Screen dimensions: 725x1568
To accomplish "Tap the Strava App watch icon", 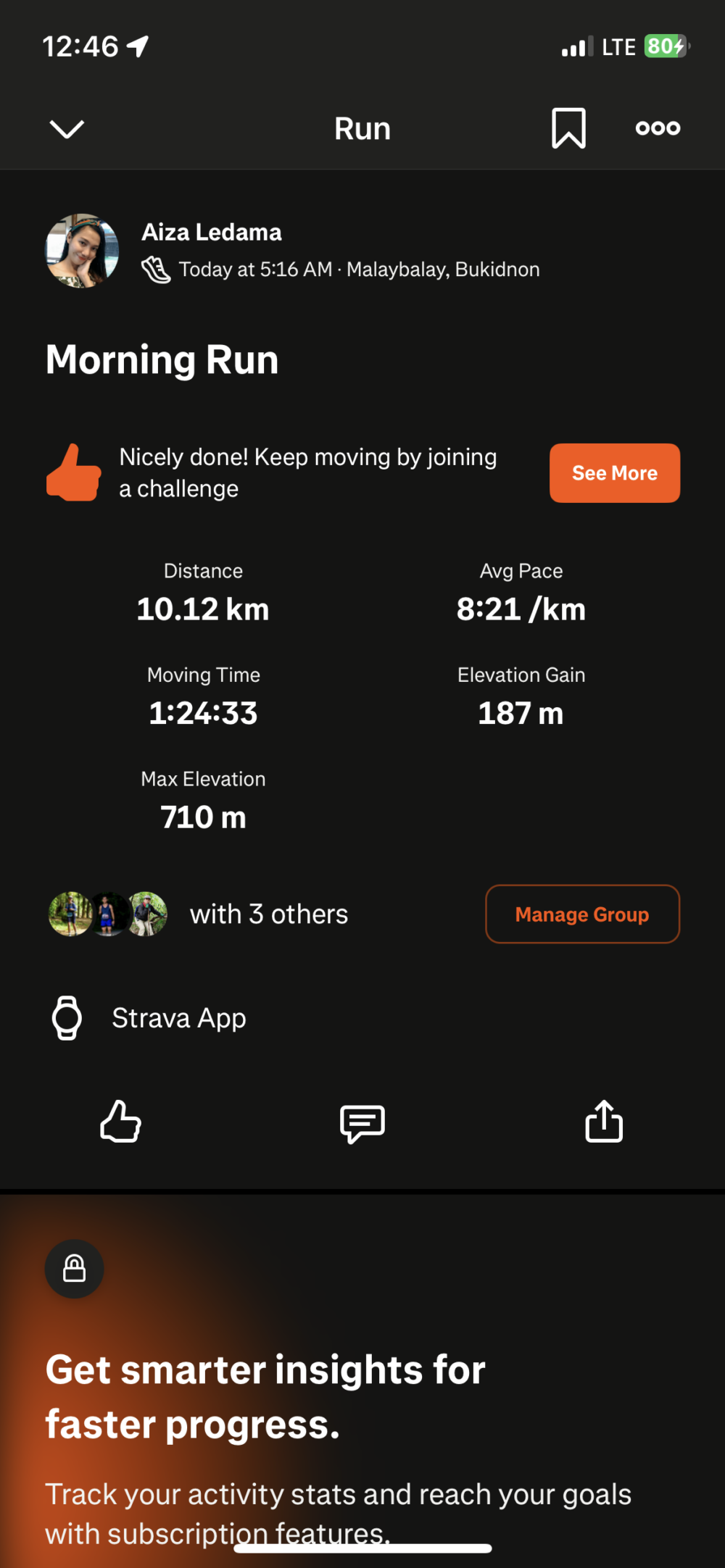I will click(x=67, y=1017).
